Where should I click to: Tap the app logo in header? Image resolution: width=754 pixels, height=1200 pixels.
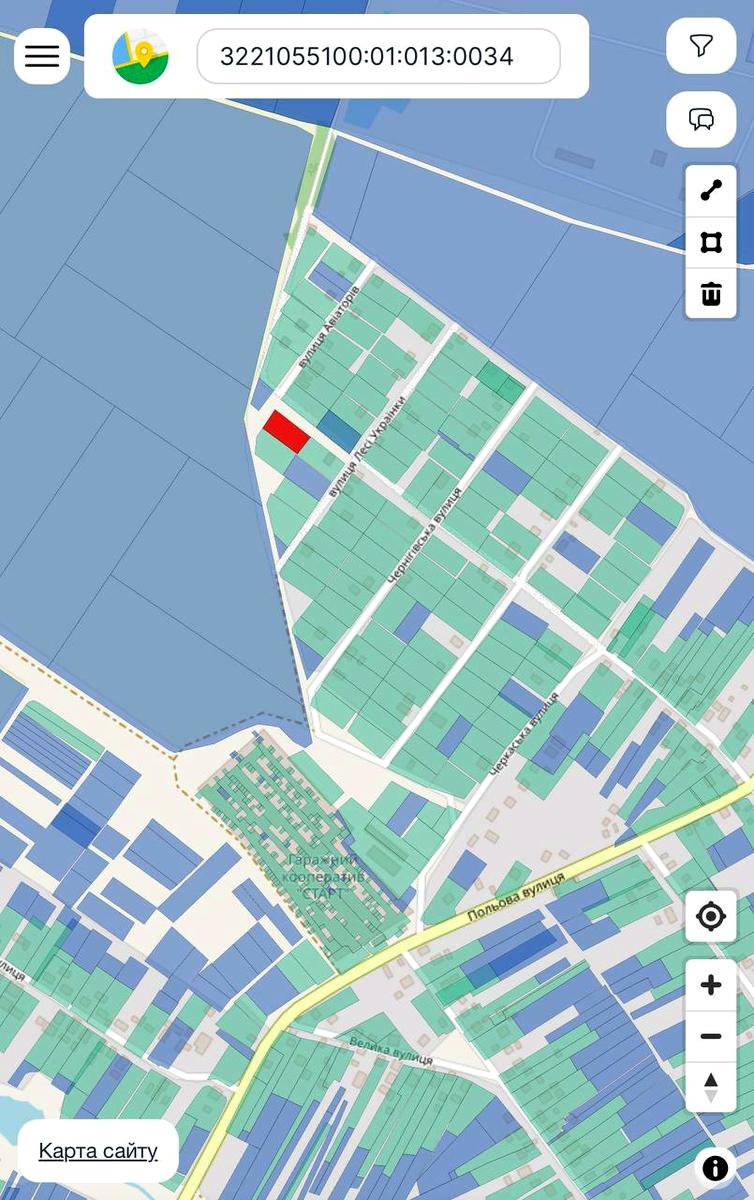pyautogui.click(x=141, y=56)
